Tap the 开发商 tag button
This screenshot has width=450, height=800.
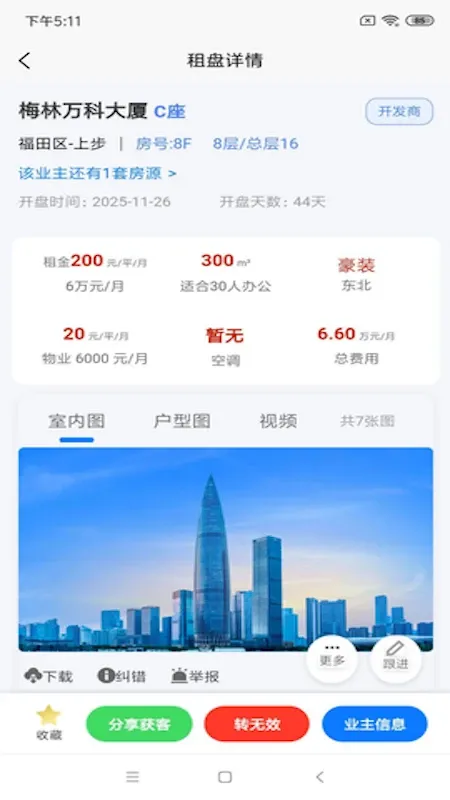pyautogui.click(x=399, y=111)
